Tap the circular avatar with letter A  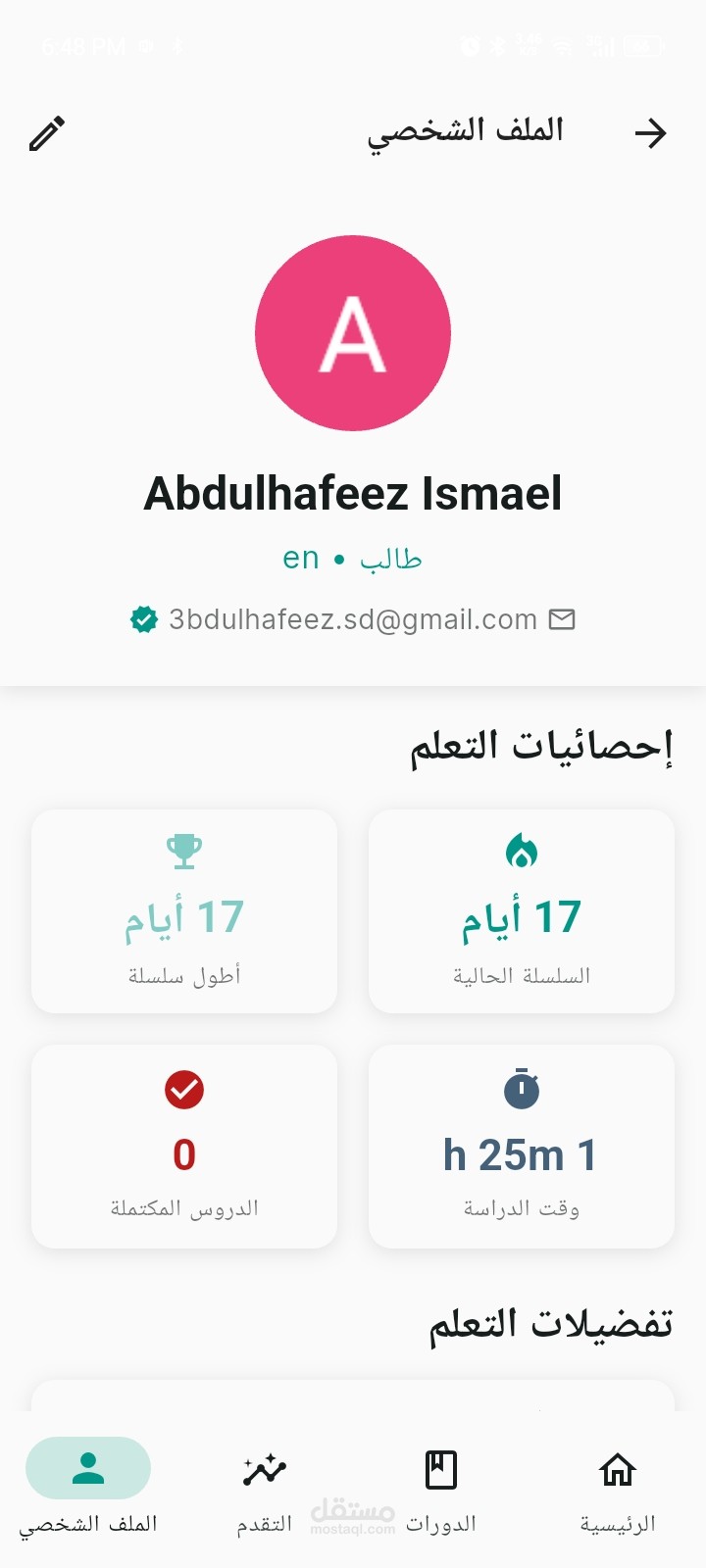(x=353, y=333)
